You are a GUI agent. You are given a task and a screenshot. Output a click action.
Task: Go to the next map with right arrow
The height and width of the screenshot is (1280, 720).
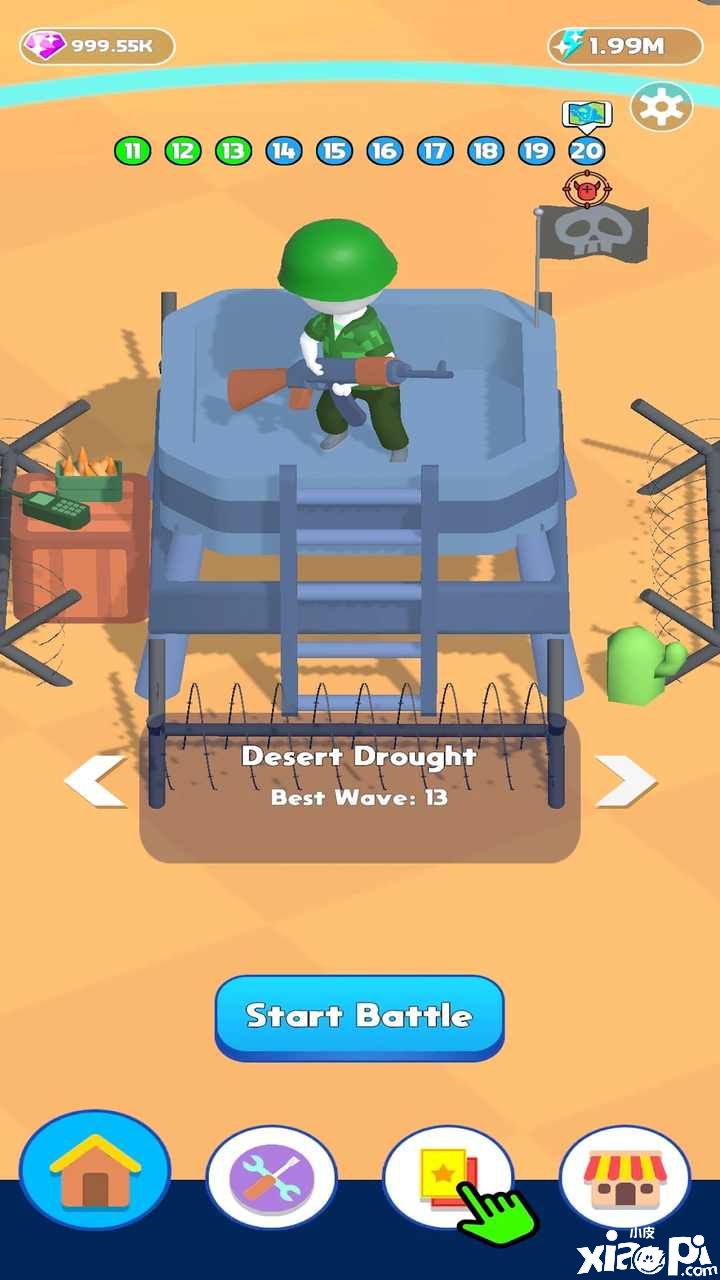(x=626, y=781)
